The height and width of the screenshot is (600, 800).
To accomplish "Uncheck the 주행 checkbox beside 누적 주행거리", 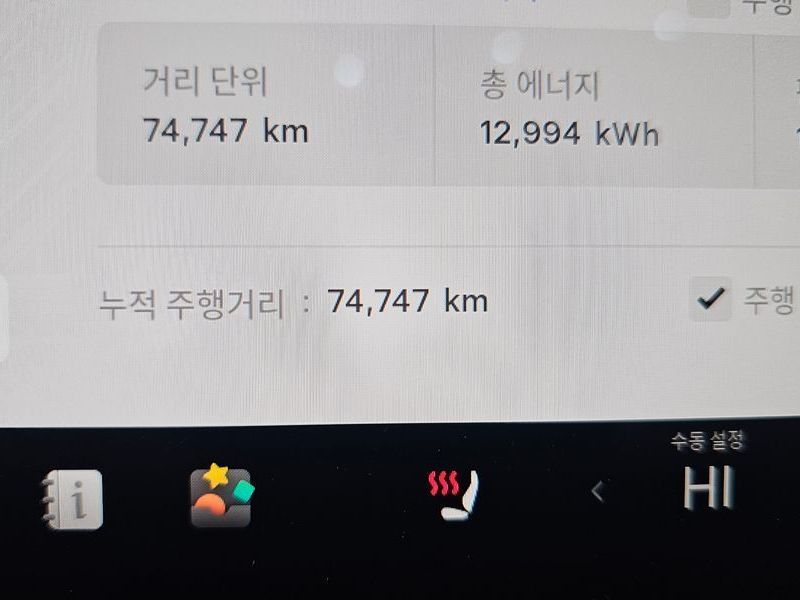I will click(711, 299).
